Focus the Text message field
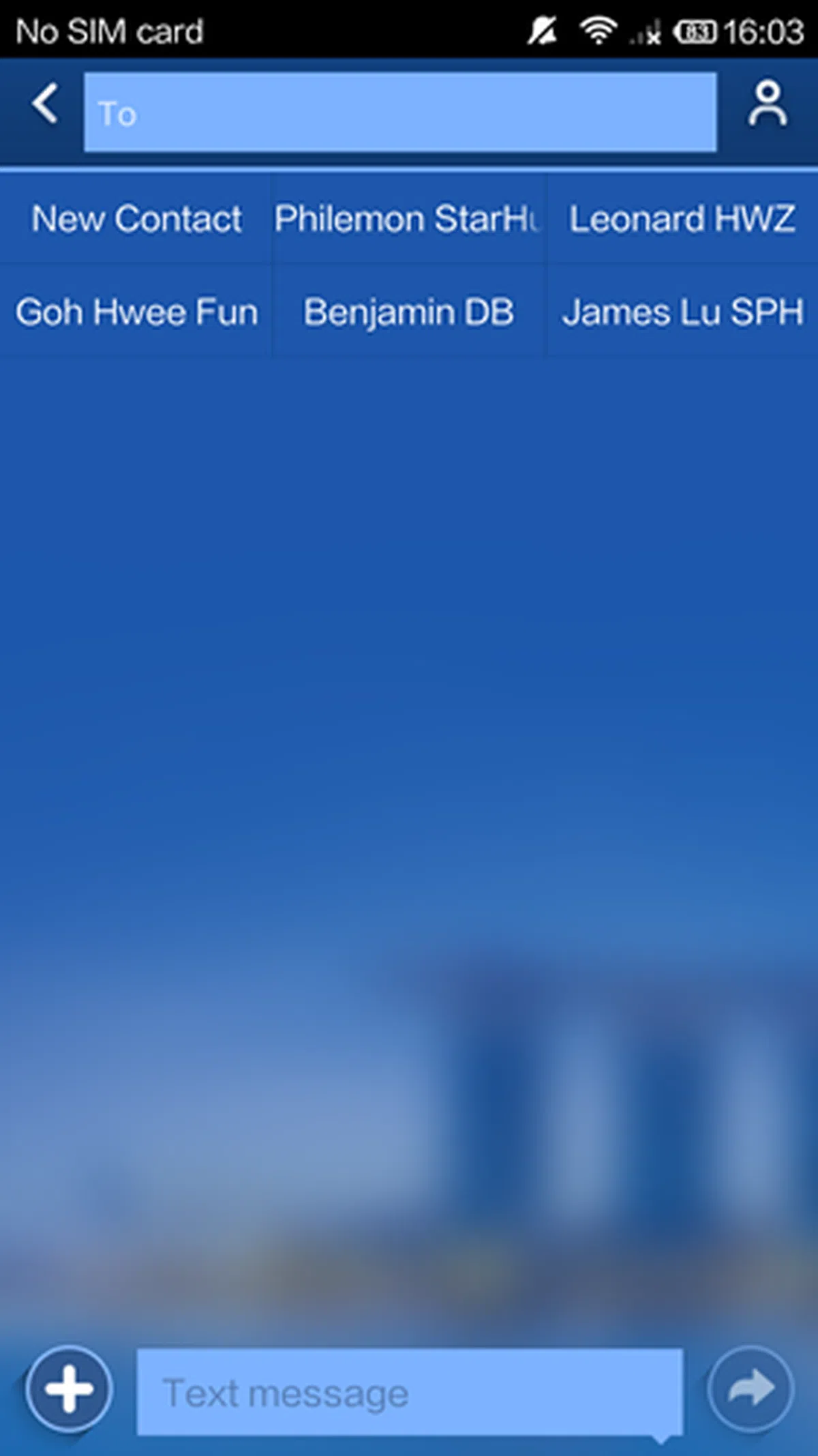The width and height of the screenshot is (818, 1456). [409, 1392]
